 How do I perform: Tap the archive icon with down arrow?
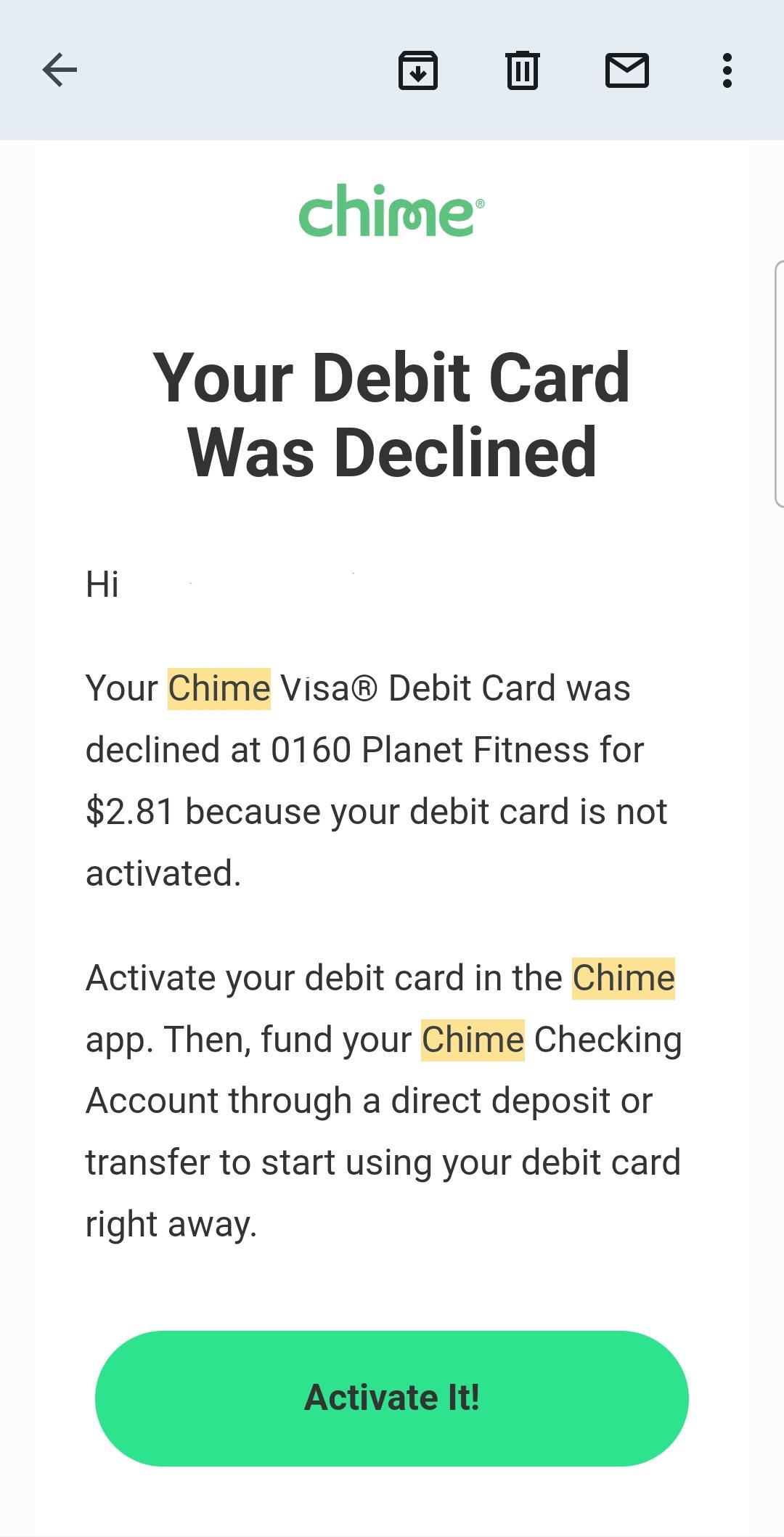[x=417, y=70]
